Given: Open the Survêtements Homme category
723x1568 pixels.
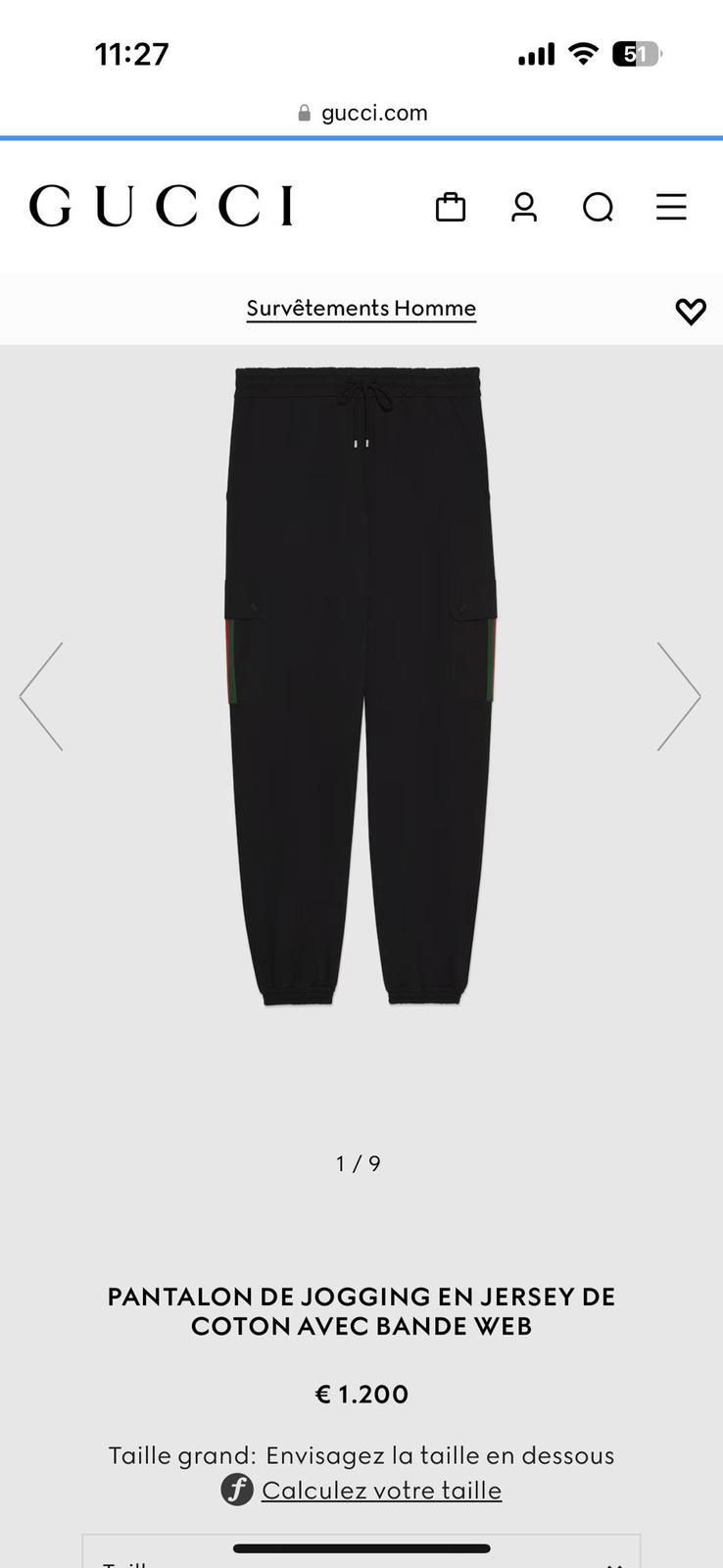Looking at the screenshot, I should coord(361,307).
